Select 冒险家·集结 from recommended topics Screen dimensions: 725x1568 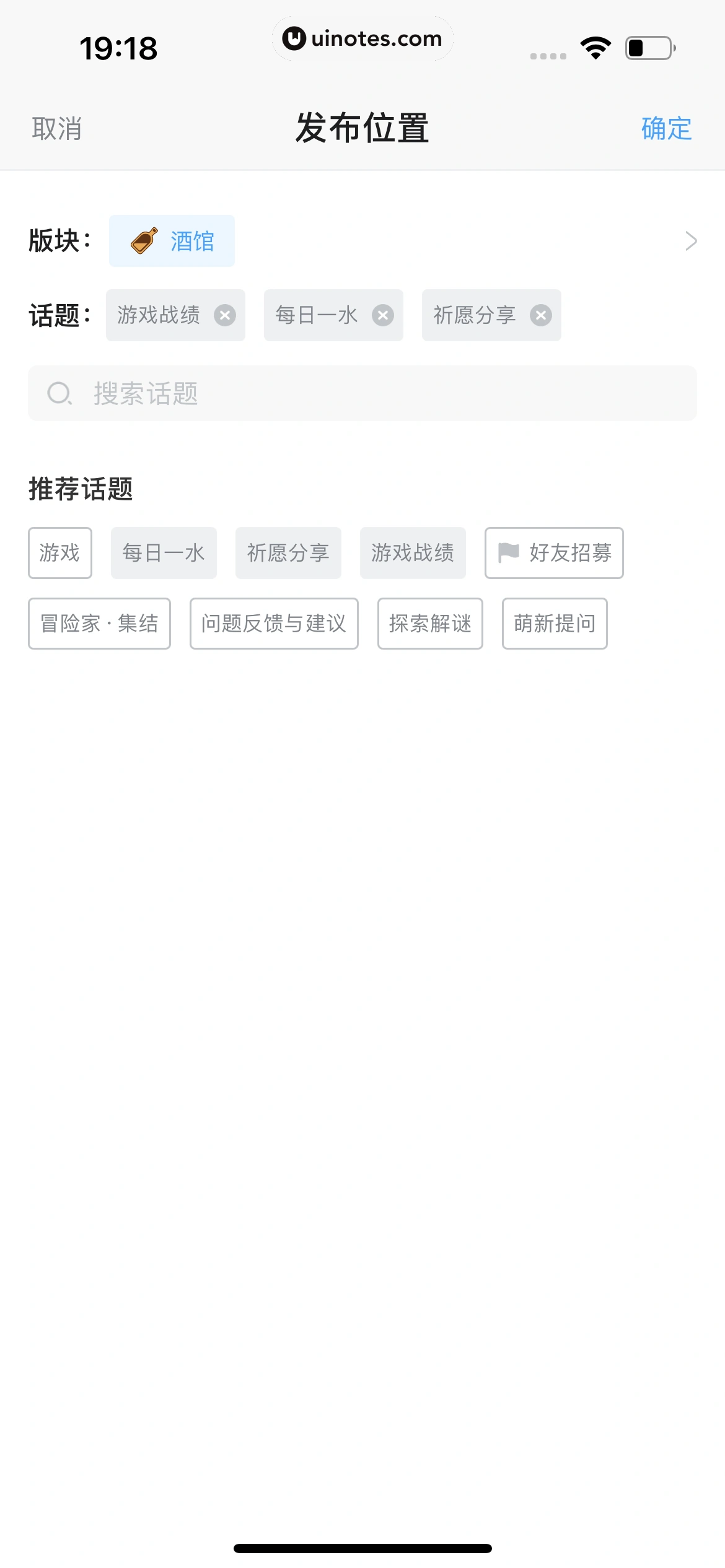[99, 624]
